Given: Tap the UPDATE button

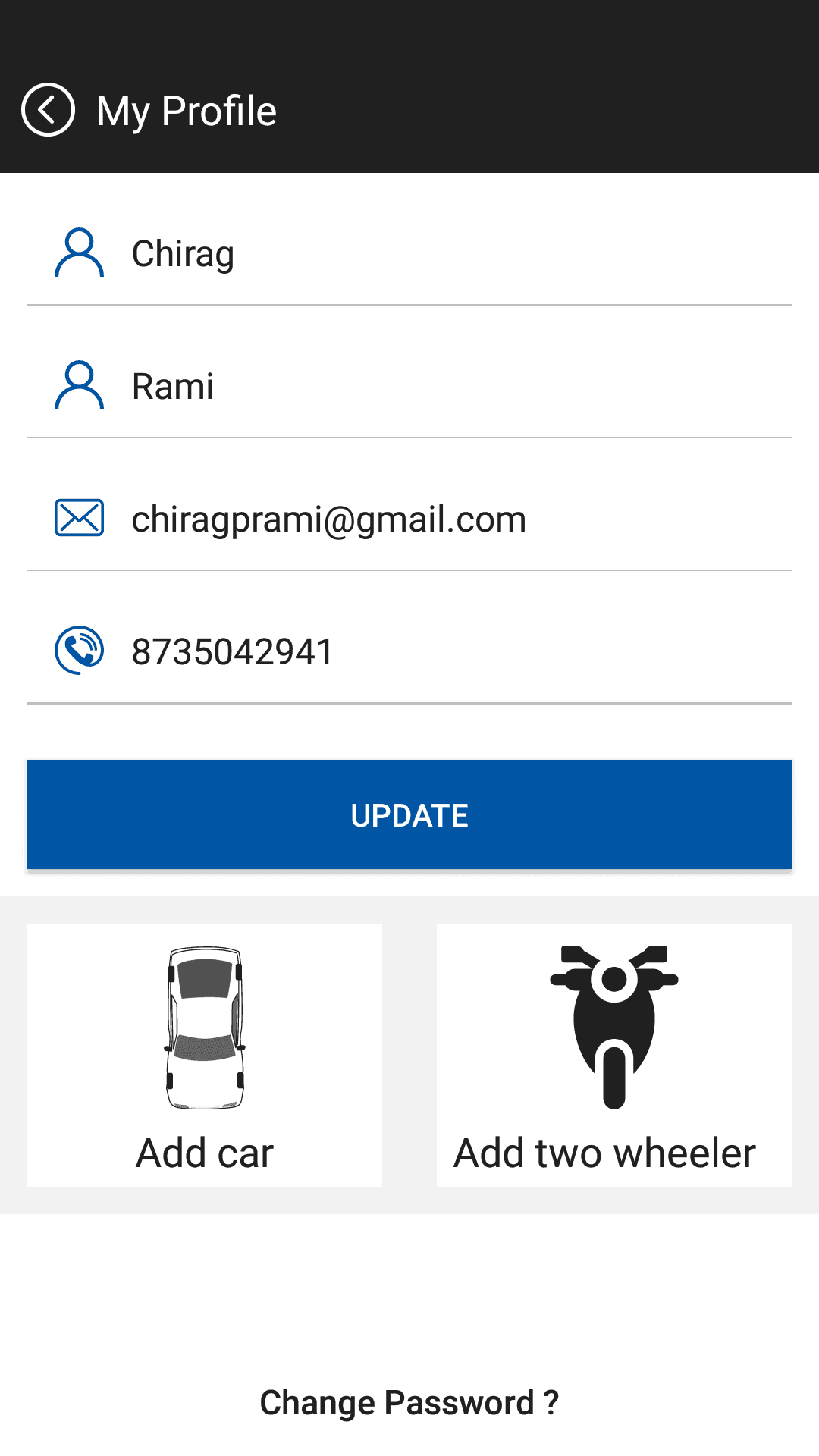Looking at the screenshot, I should [x=409, y=814].
